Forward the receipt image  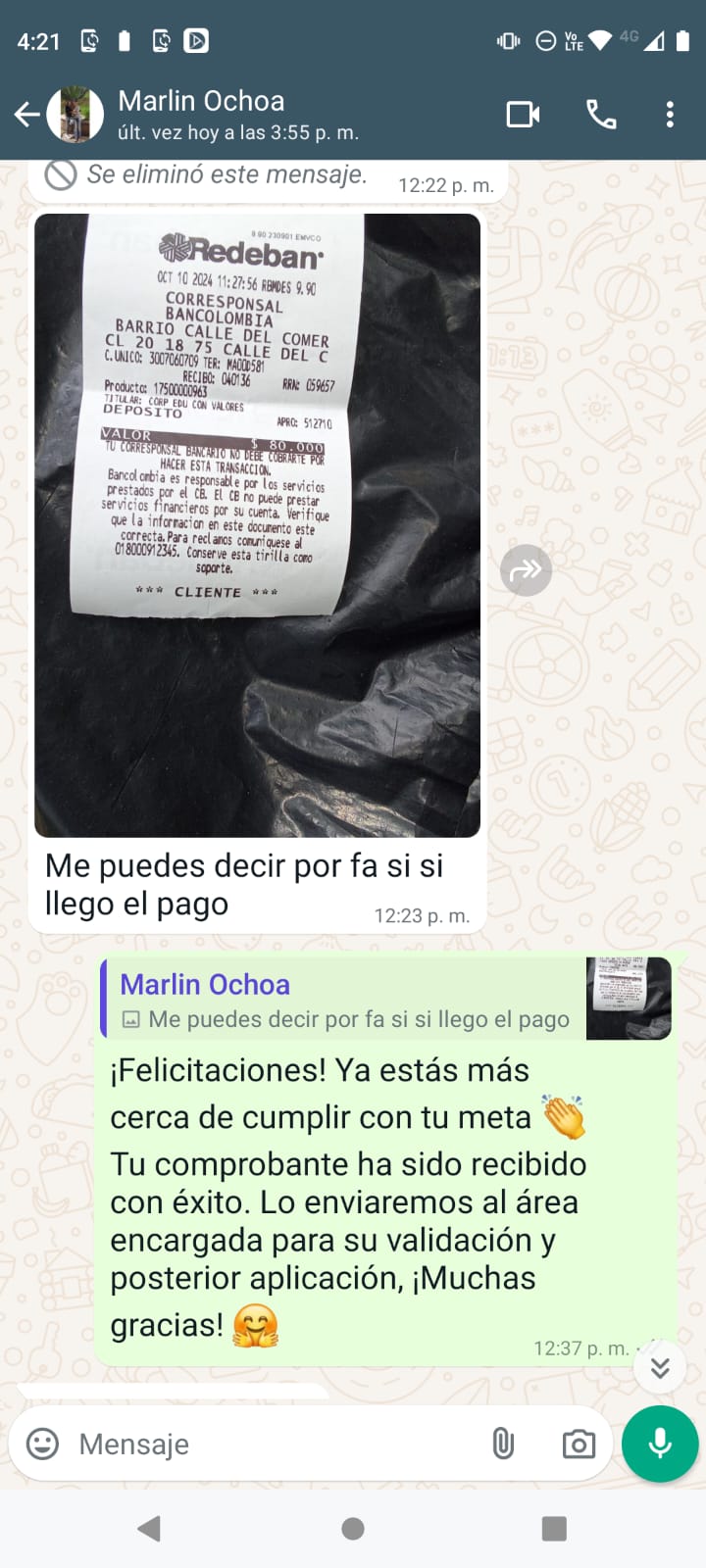pyautogui.click(x=527, y=570)
